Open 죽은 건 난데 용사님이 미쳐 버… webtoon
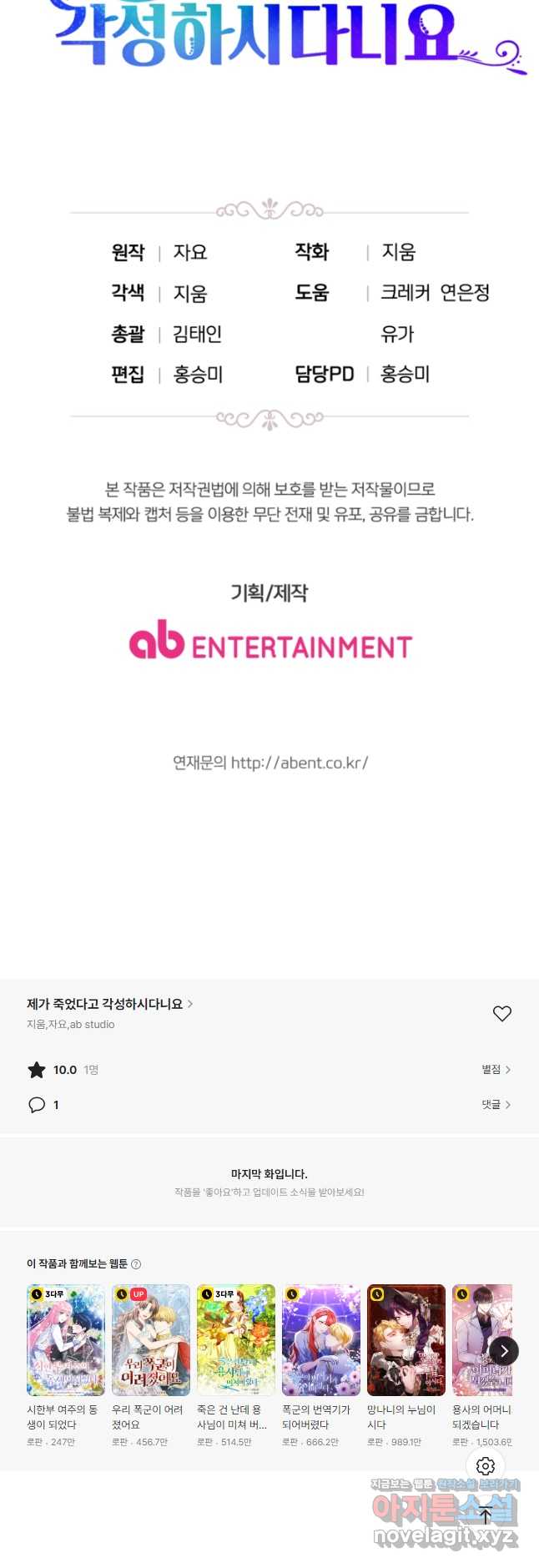539x1568 pixels. [x=236, y=1340]
